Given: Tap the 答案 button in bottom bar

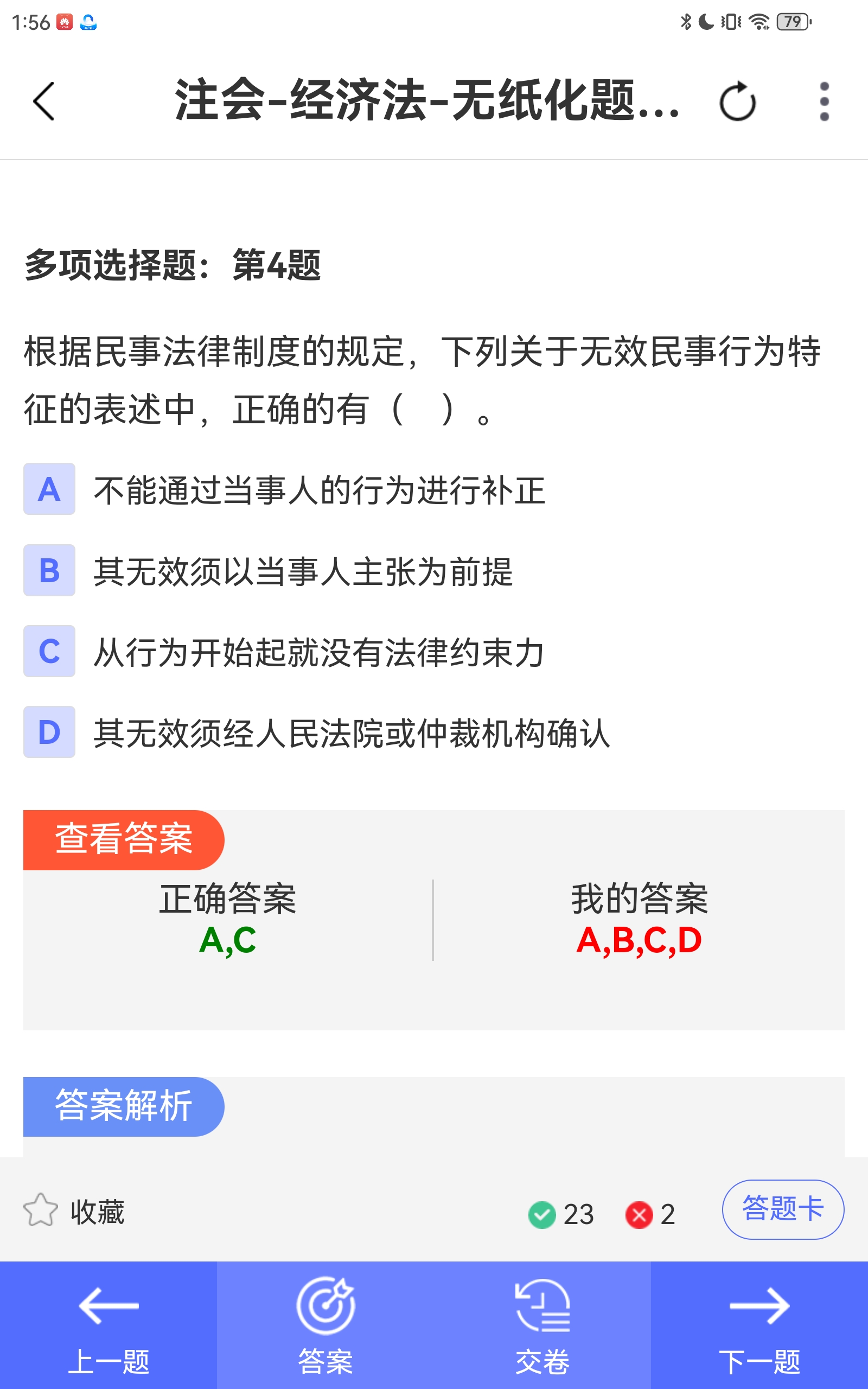Looking at the screenshot, I should coord(325,1326).
